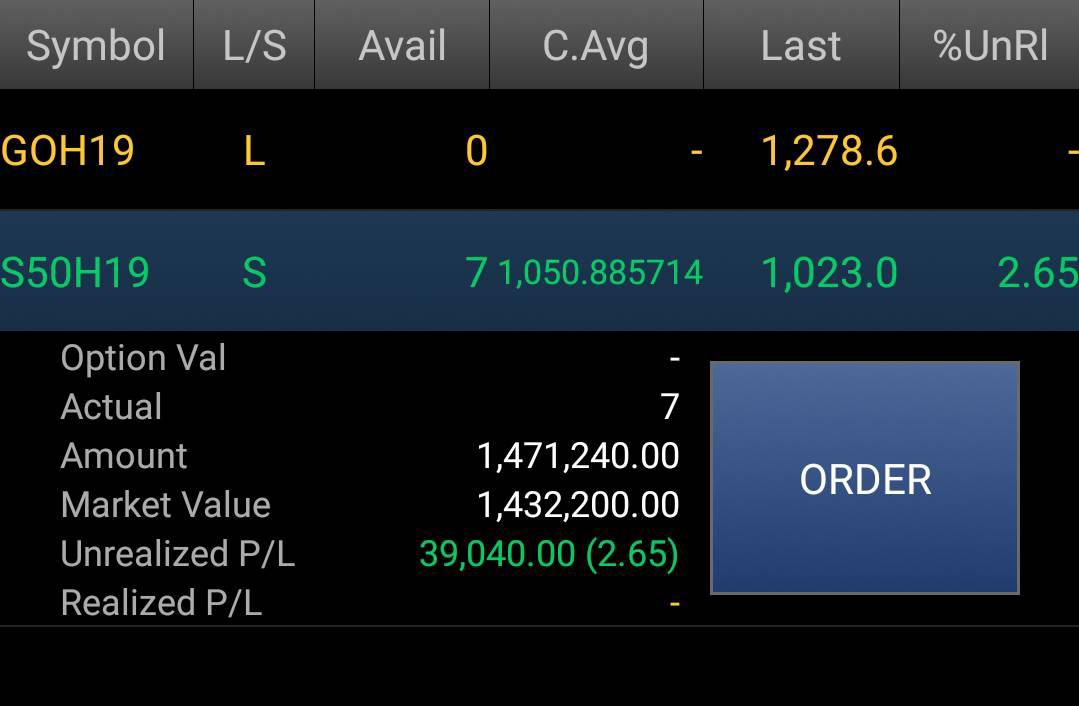This screenshot has height=706, width=1079.
Task: Sort by Symbol column header
Action: (x=96, y=46)
